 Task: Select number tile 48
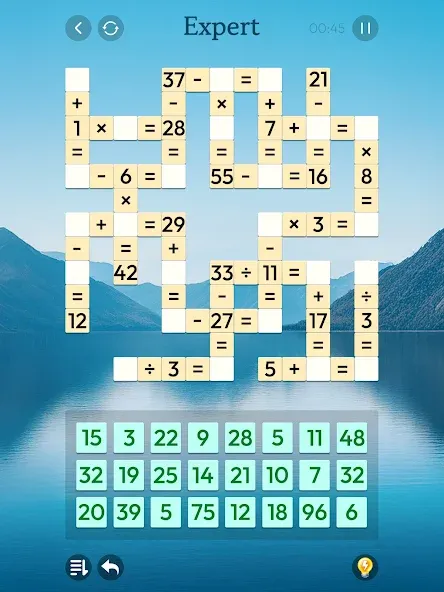352,438
